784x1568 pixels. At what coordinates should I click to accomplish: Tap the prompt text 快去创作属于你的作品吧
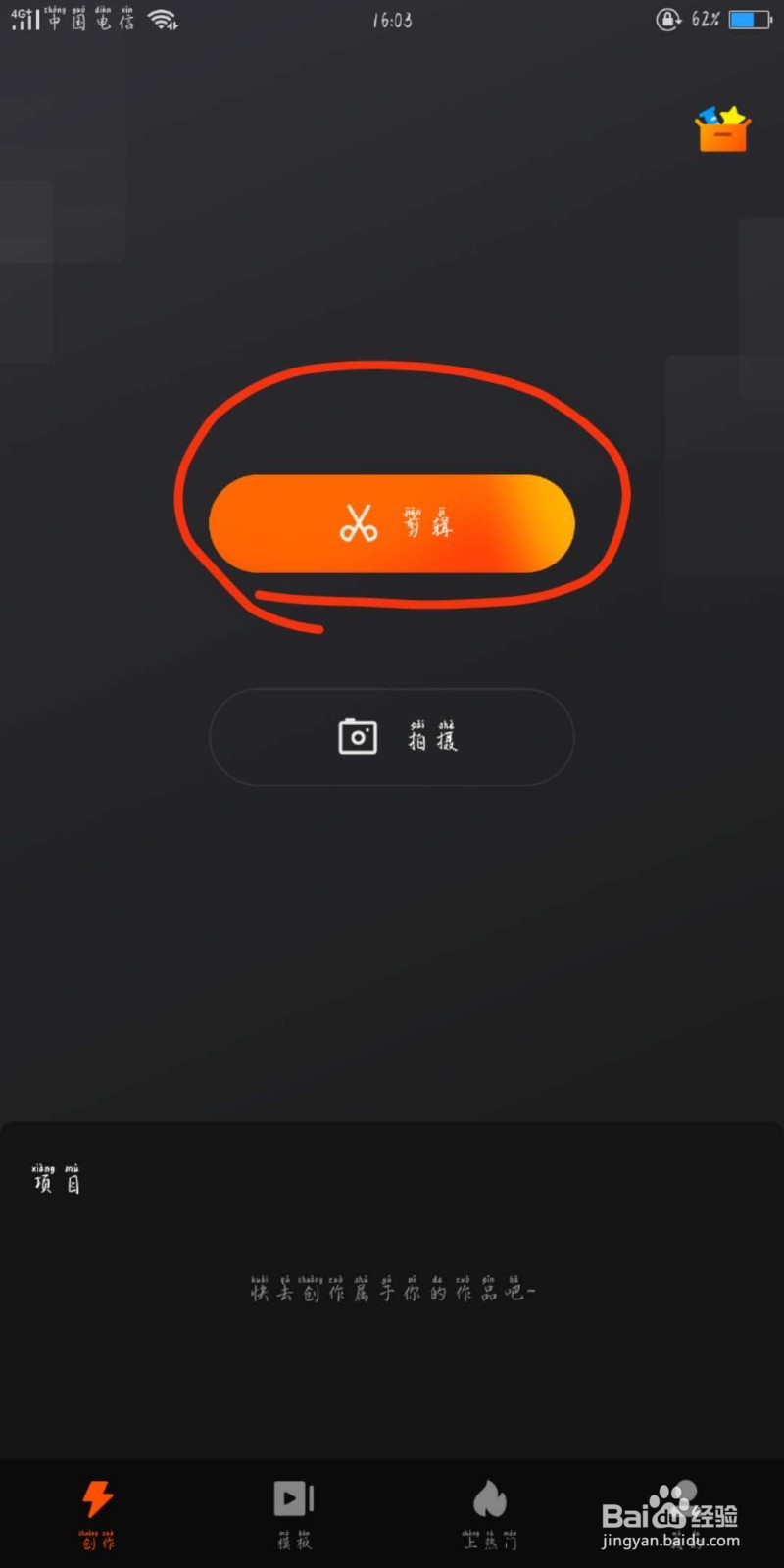pyautogui.click(x=392, y=1292)
